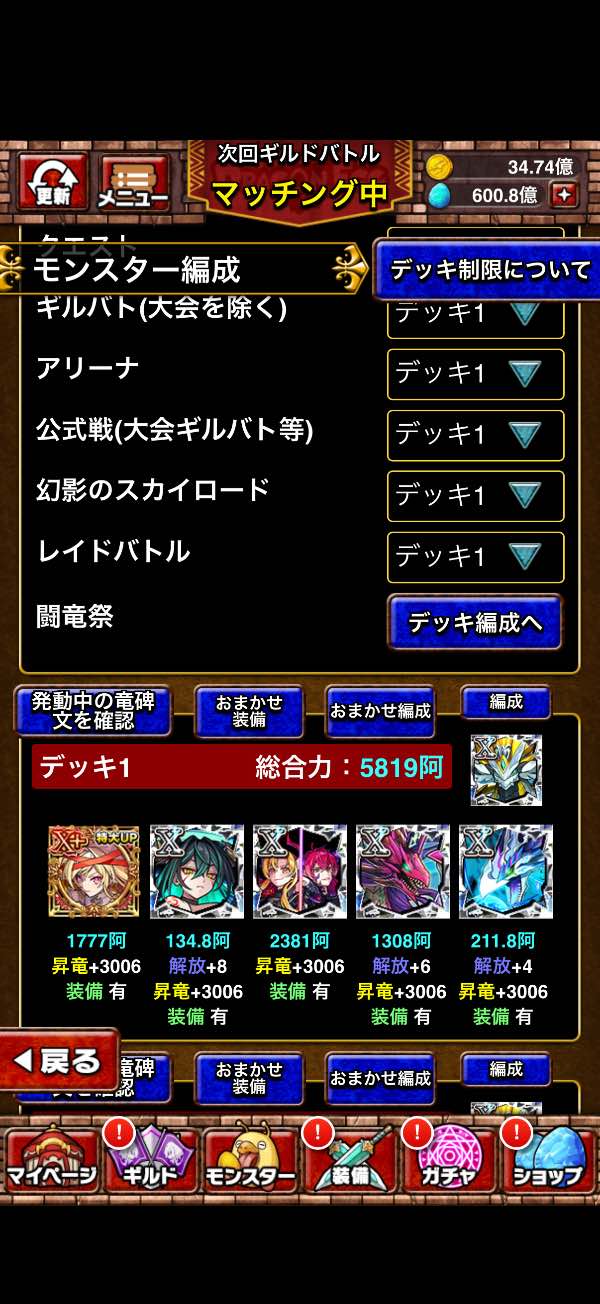Expand the アリーナ deck dropdown
This screenshot has height=1304, width=600.
coord(476,374)
